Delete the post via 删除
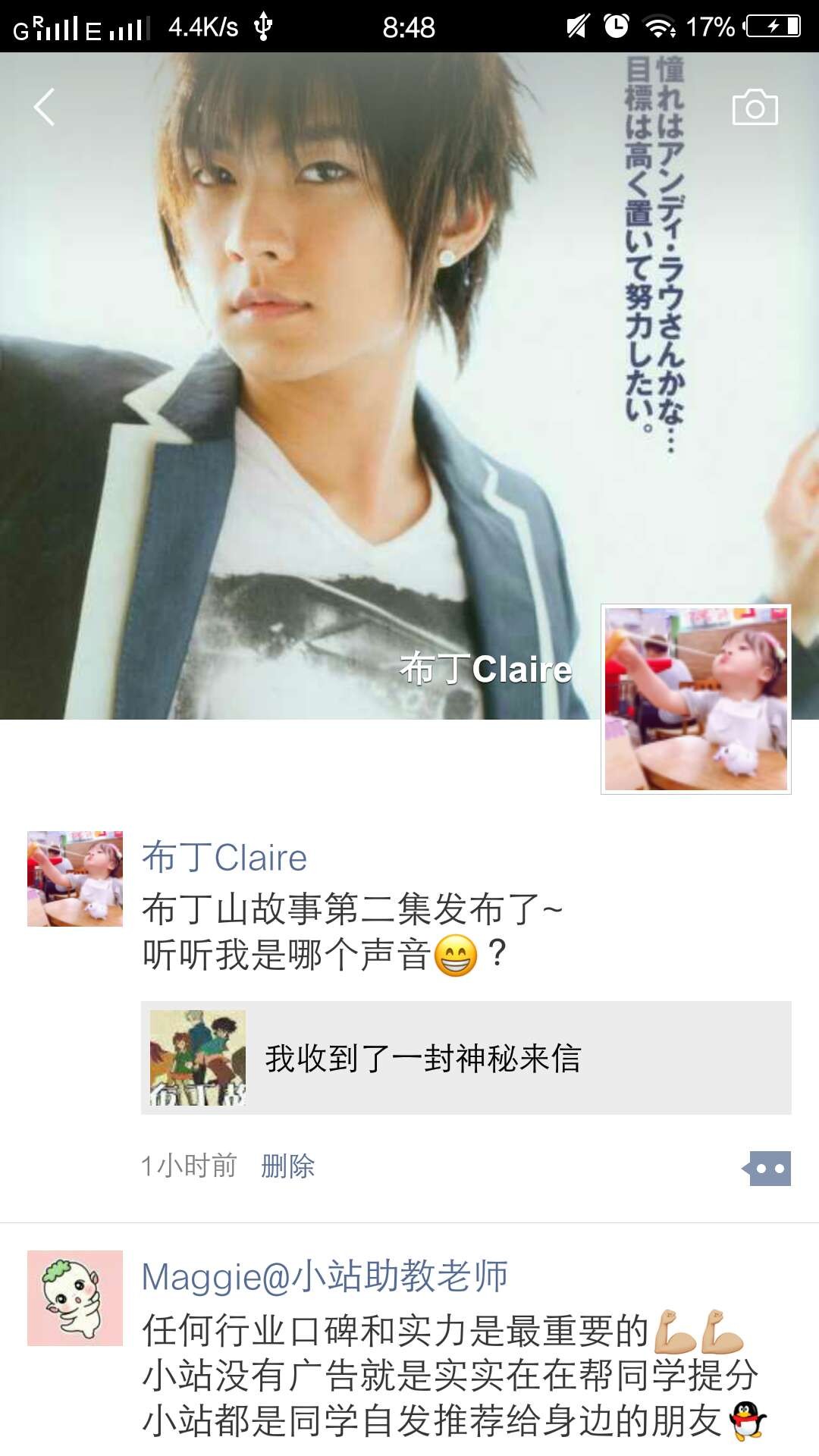Image resolution: width=819 pixels, height=1456 pixels. 287,1166
